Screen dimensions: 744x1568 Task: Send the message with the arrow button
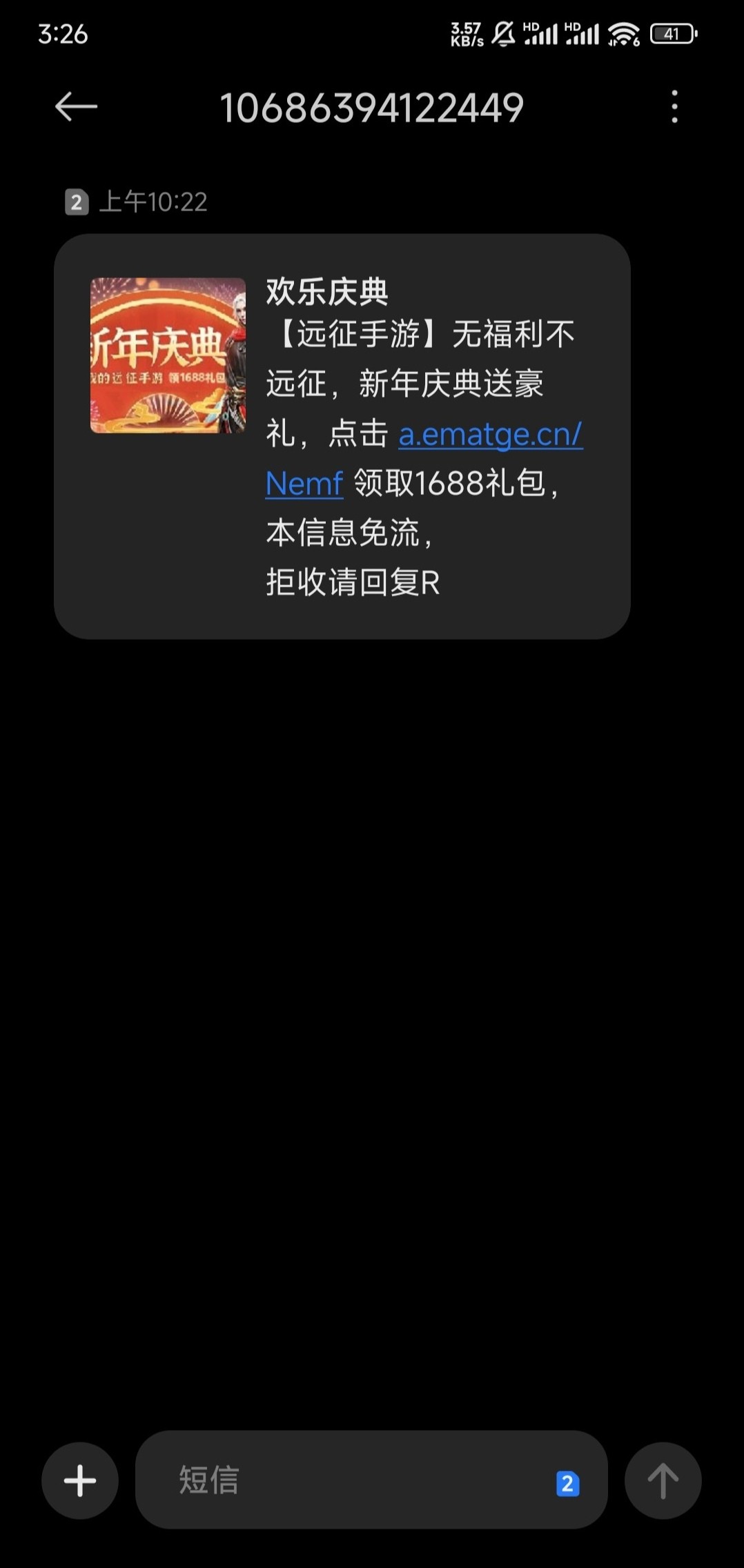pyautogui.click(x=663, y=1481)
